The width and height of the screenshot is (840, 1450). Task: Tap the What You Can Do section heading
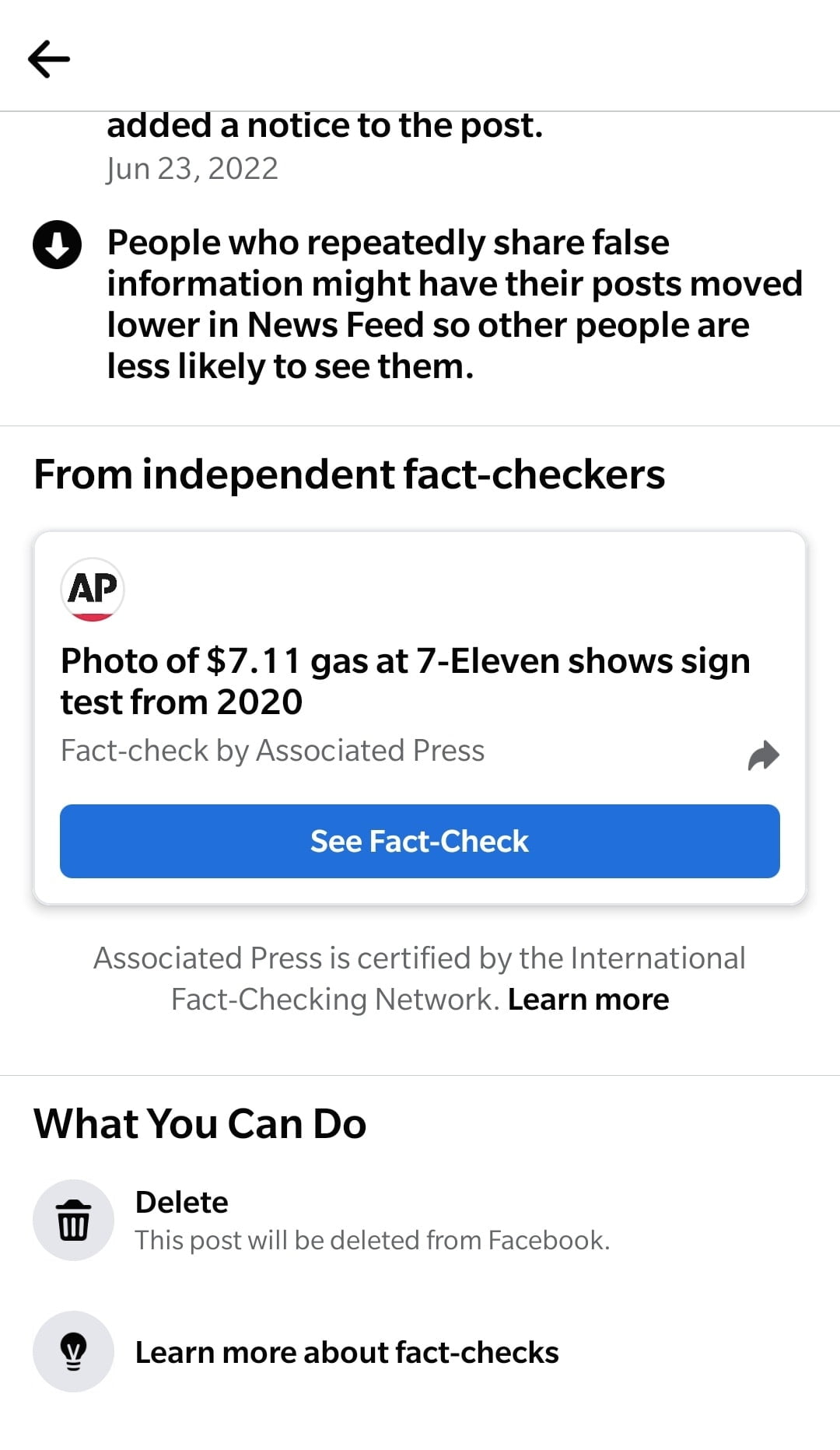(x=200, y=1123)
